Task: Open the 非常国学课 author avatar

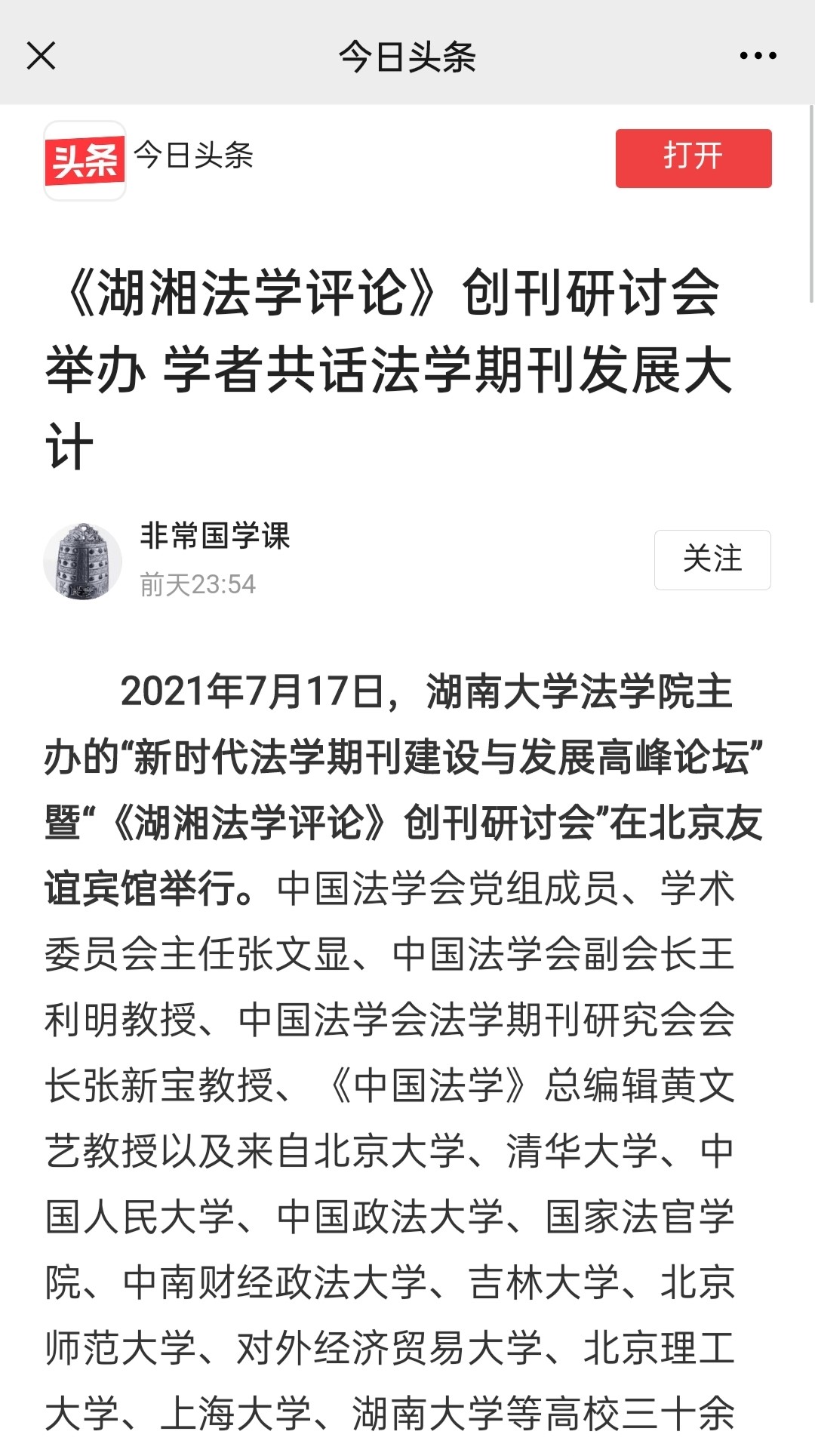Action: (83, 562)
